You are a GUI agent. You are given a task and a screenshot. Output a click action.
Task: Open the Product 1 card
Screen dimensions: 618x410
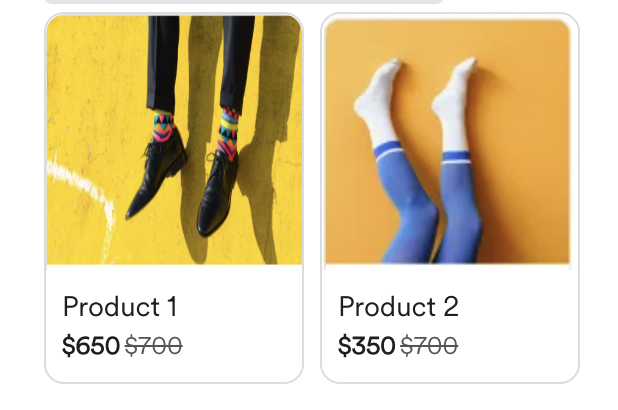pos(174,198)
